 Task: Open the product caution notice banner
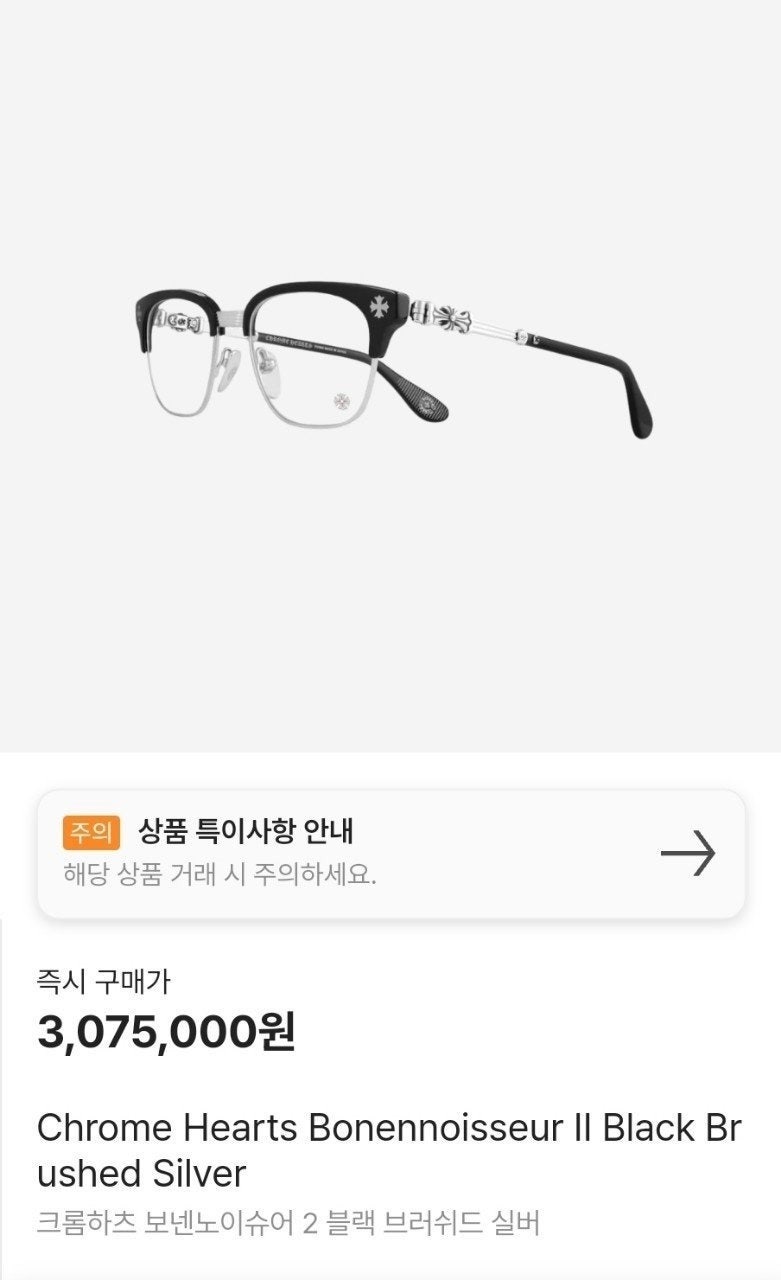[390, 853]
